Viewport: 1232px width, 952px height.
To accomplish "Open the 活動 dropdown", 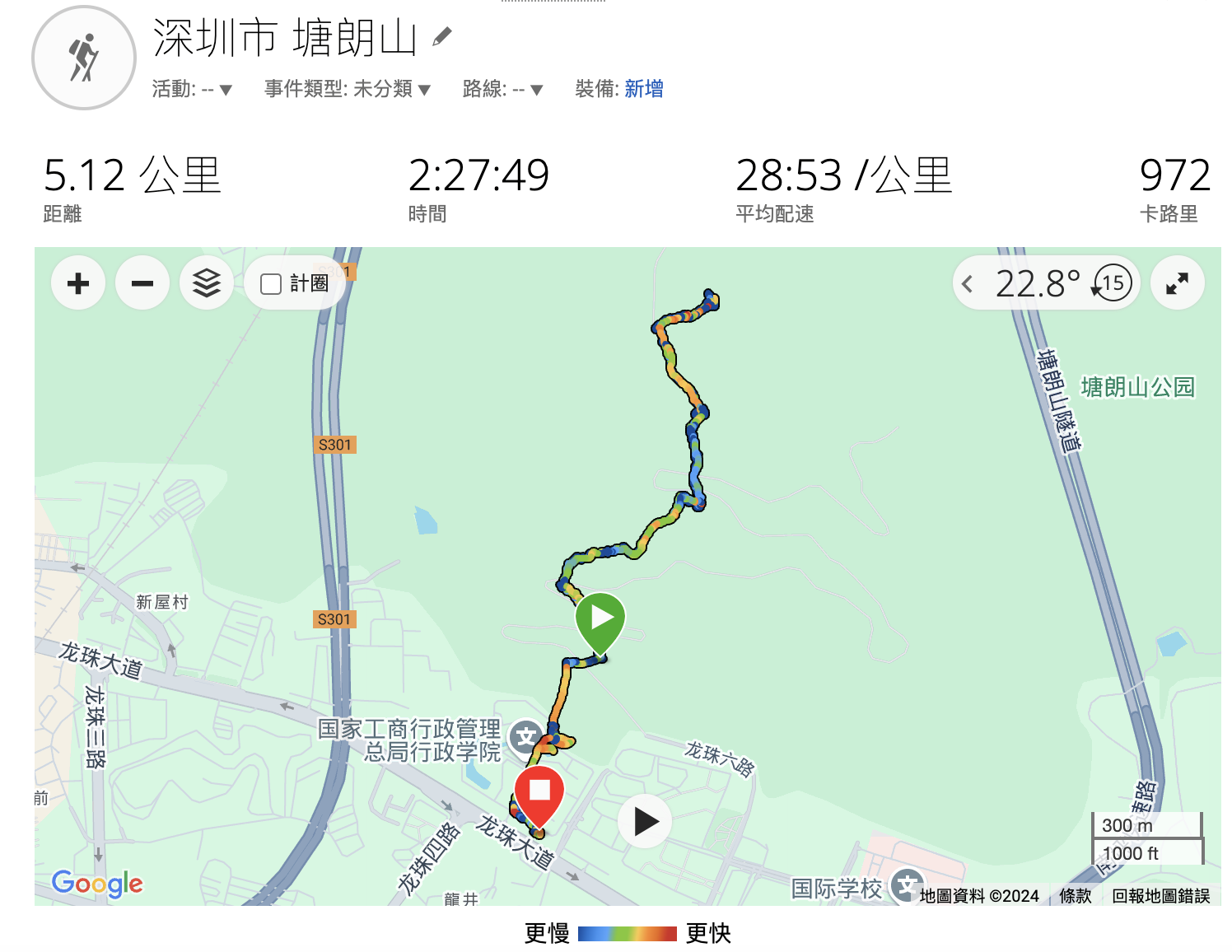I will [193, 89].
